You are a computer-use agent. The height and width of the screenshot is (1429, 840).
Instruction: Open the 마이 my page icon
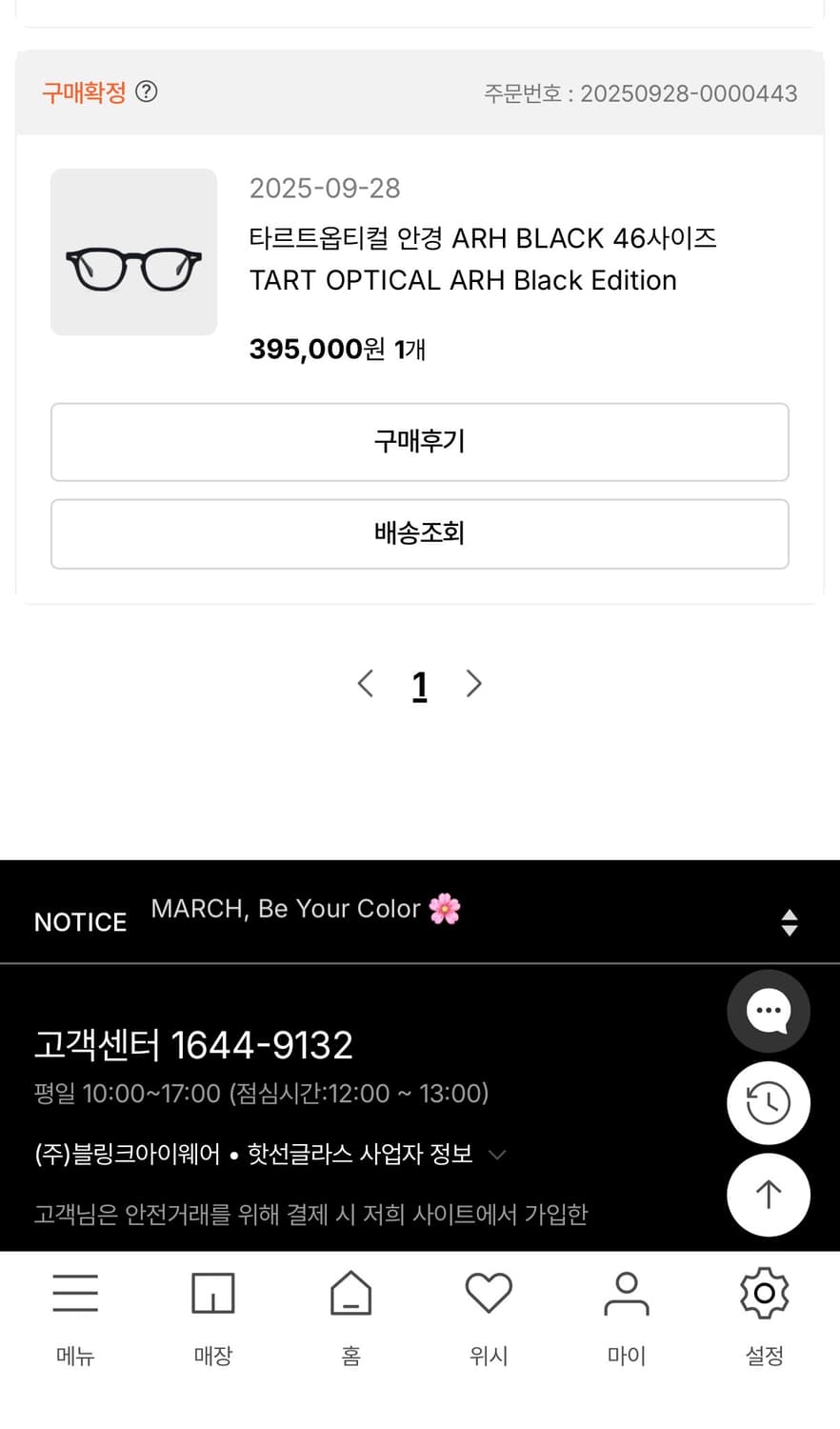(x=626, y=1293)
